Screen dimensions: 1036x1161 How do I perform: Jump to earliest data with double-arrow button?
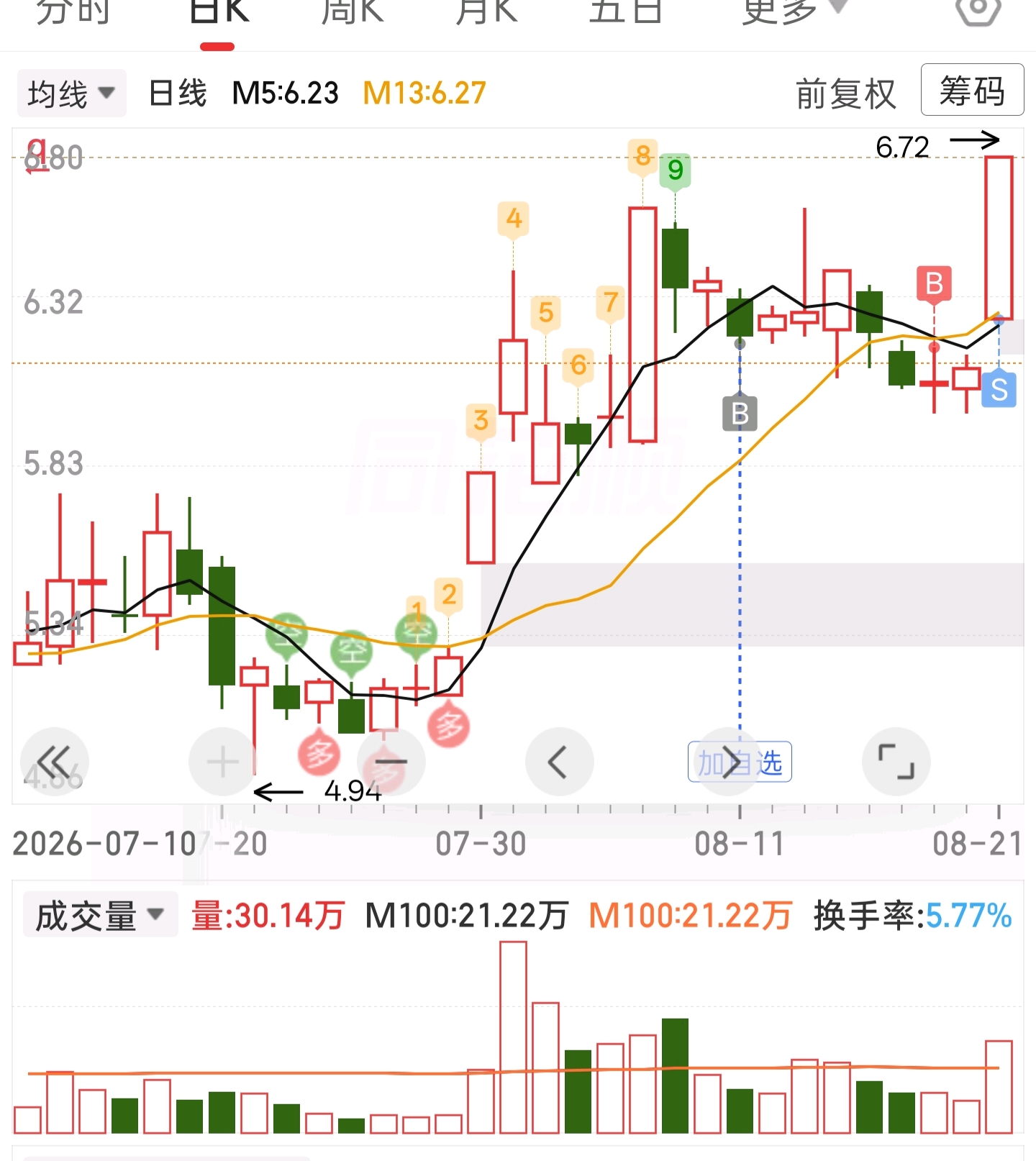(x=55, y=762)
